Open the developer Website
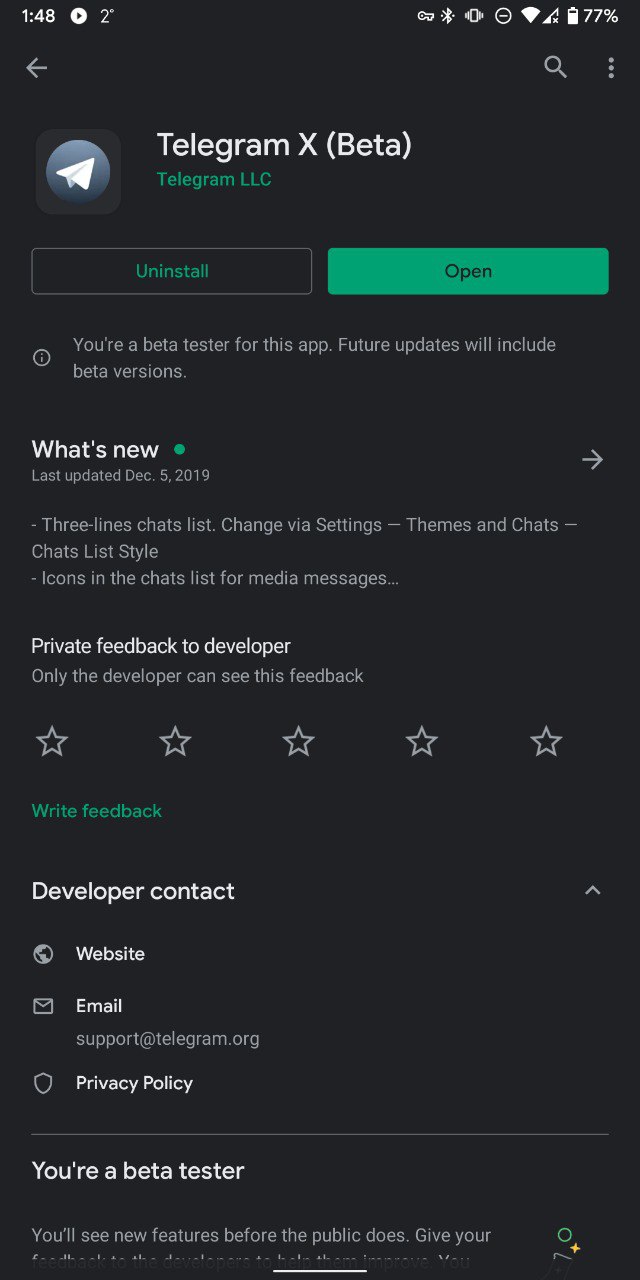640x1280 pixels. (x=110, y=954)
